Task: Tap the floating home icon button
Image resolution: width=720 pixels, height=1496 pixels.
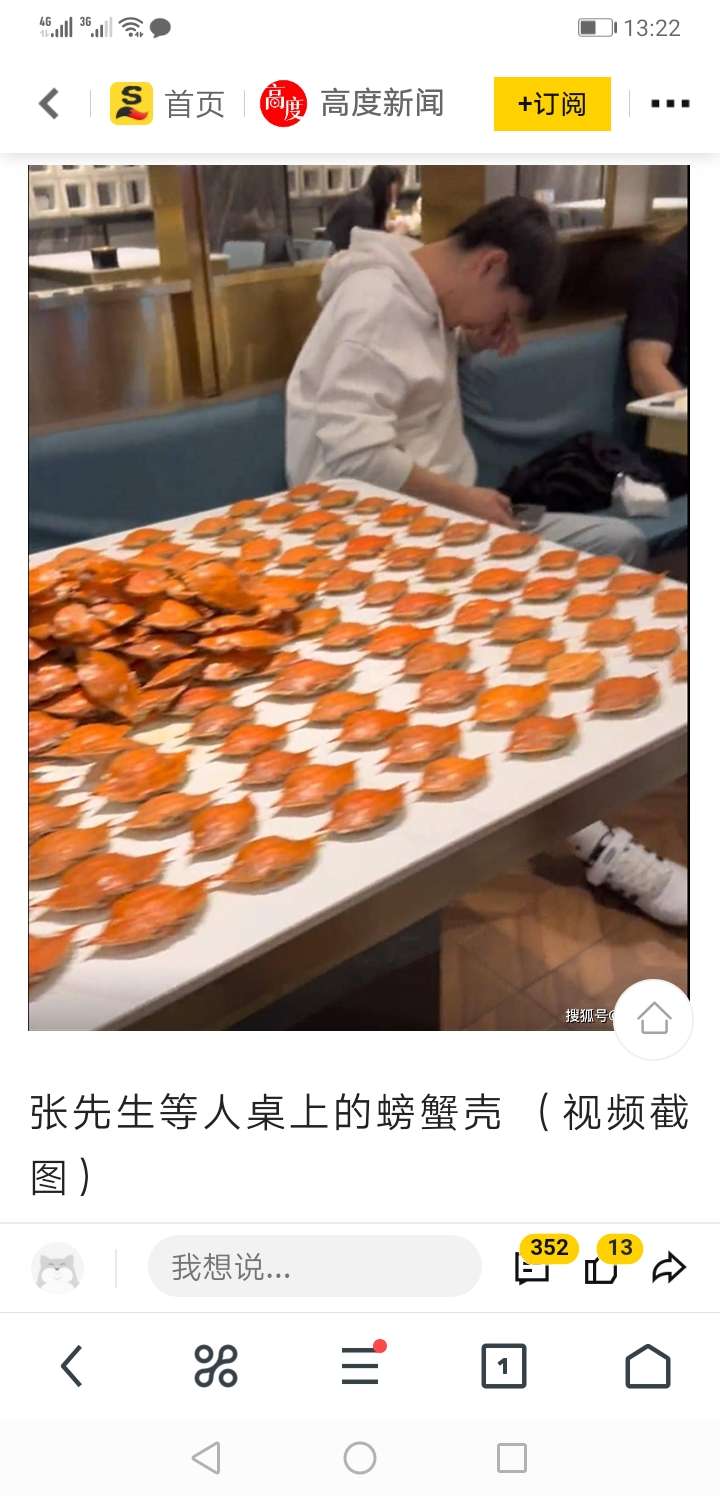Action: (653, 1019)
